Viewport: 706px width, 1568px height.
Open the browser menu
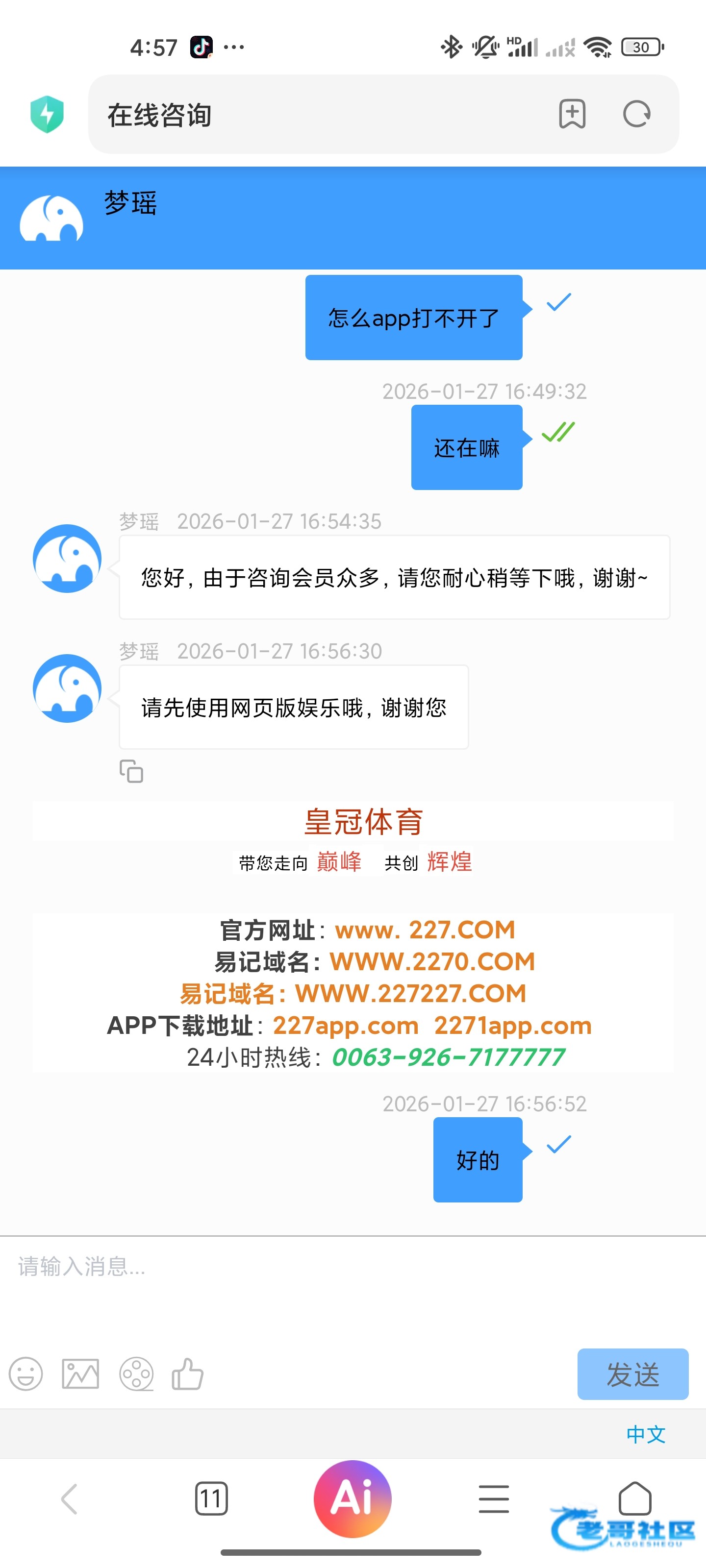click(493, 1498)
